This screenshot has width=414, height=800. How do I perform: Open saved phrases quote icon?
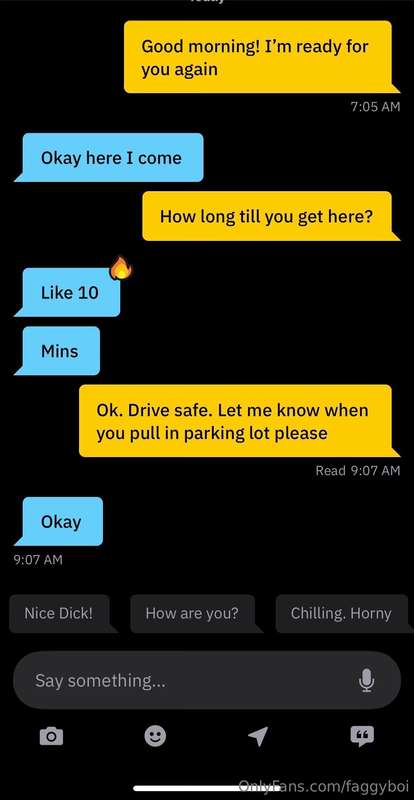[362, 736]
